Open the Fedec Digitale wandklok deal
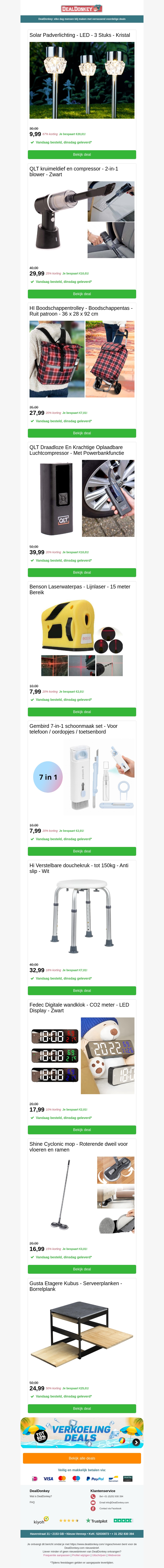The width and height of the screenshot is (164, 1568). 82,1130
